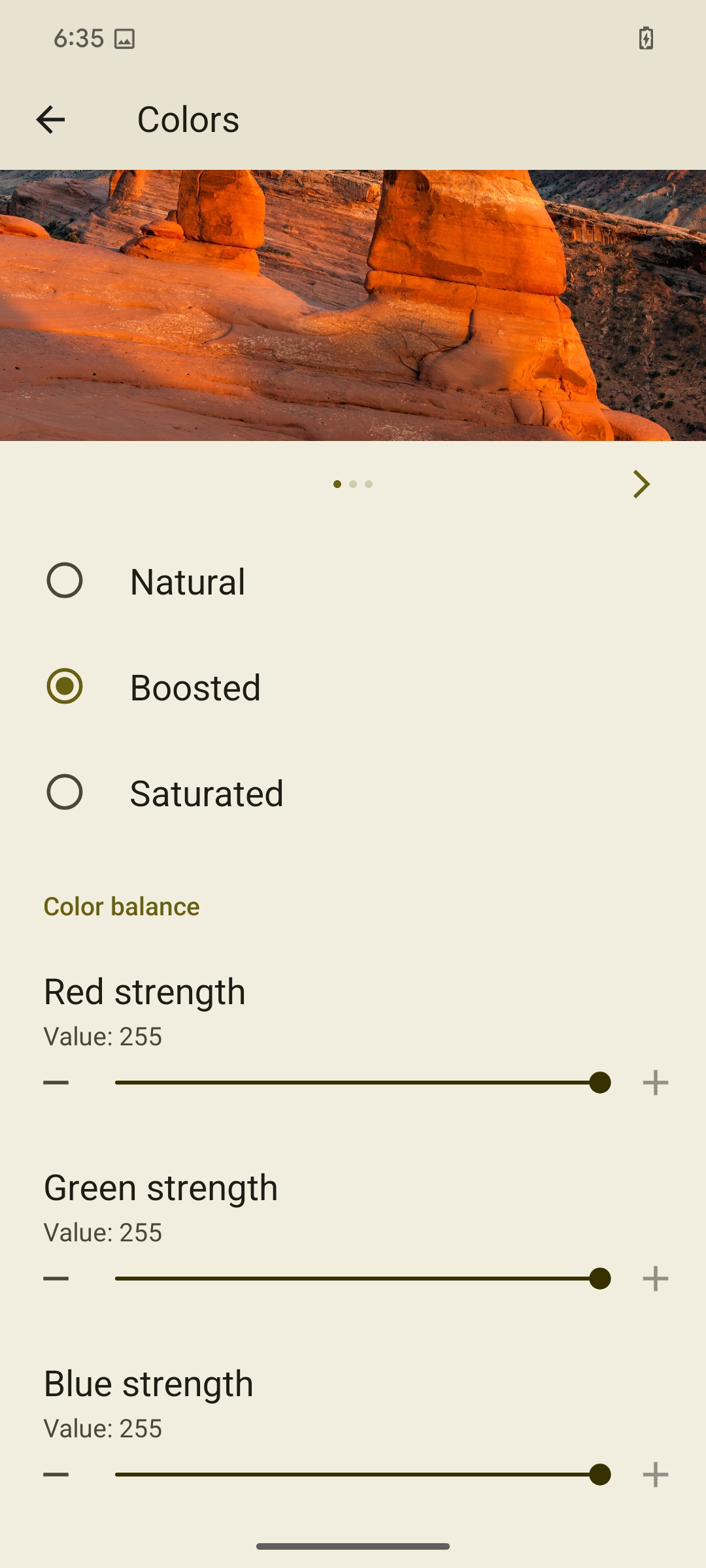Tap the Red strength slider track

pyautogui.click(x=356, y=1083)
